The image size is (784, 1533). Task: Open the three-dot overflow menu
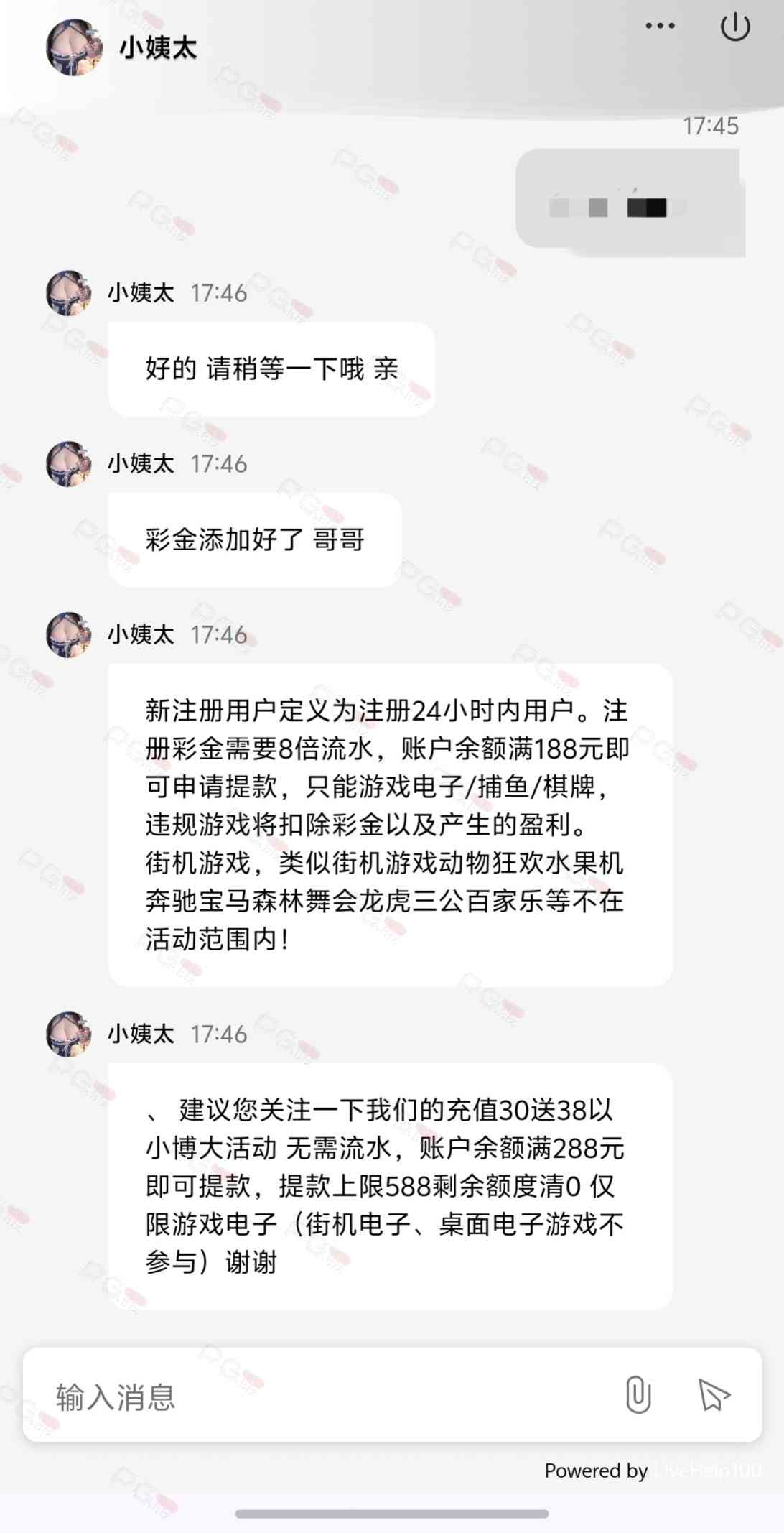click(x=660, y=26)
